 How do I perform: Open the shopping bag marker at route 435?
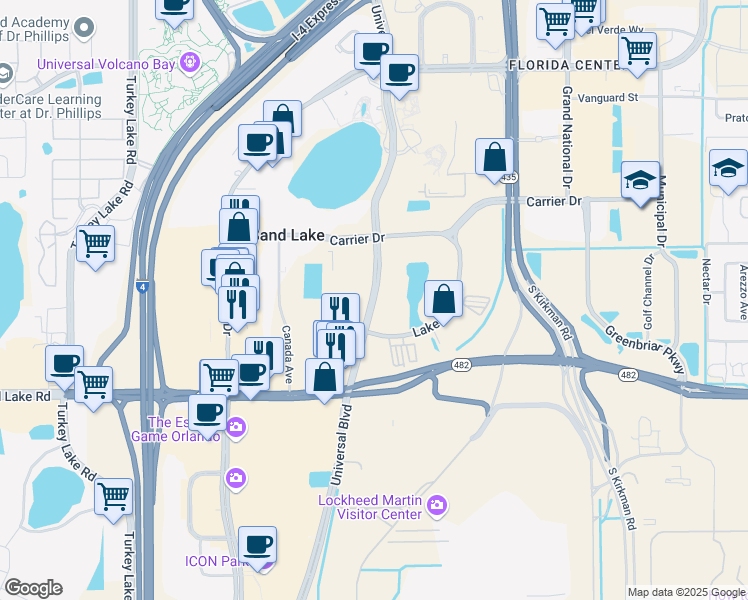click(x=494, y=157)
